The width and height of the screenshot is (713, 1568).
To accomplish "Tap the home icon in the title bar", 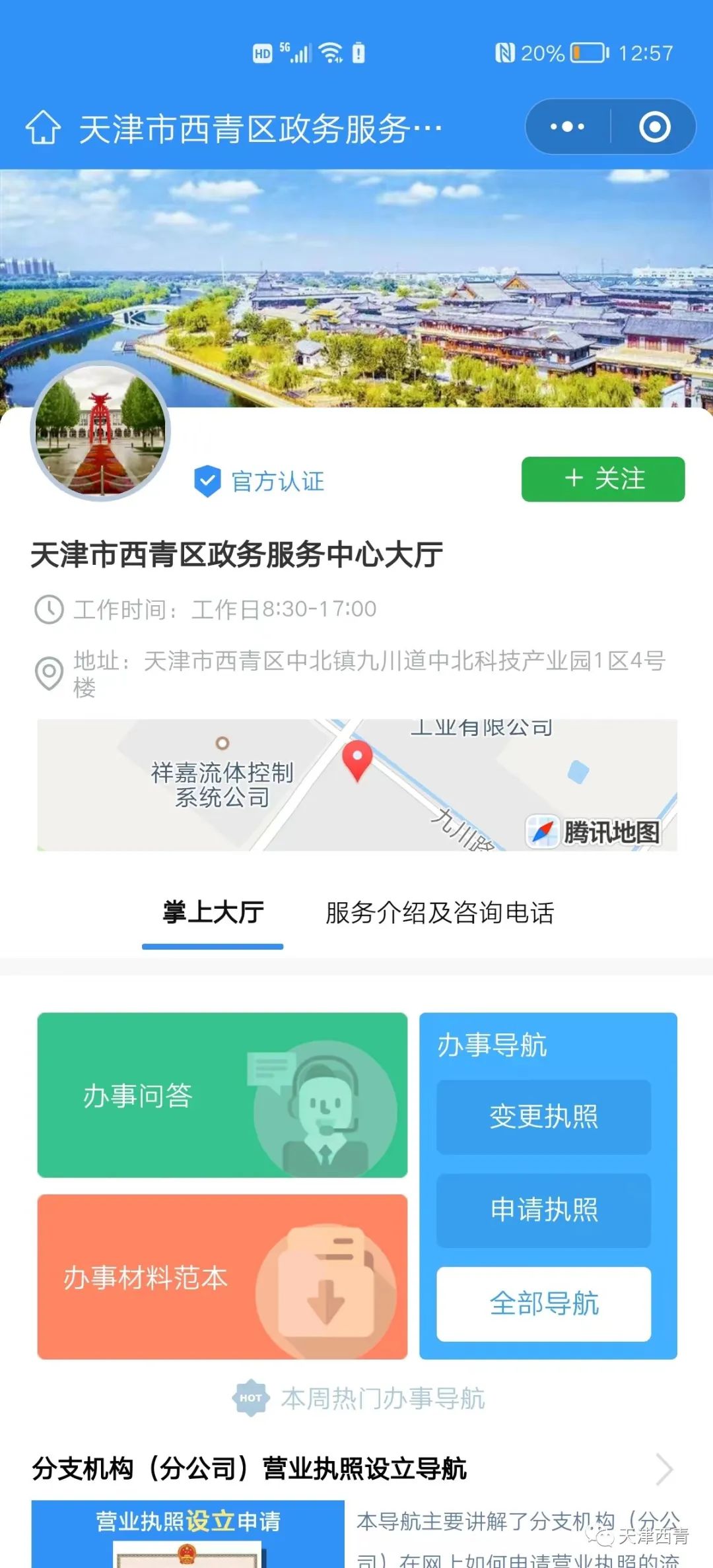I will click(43, 127).
